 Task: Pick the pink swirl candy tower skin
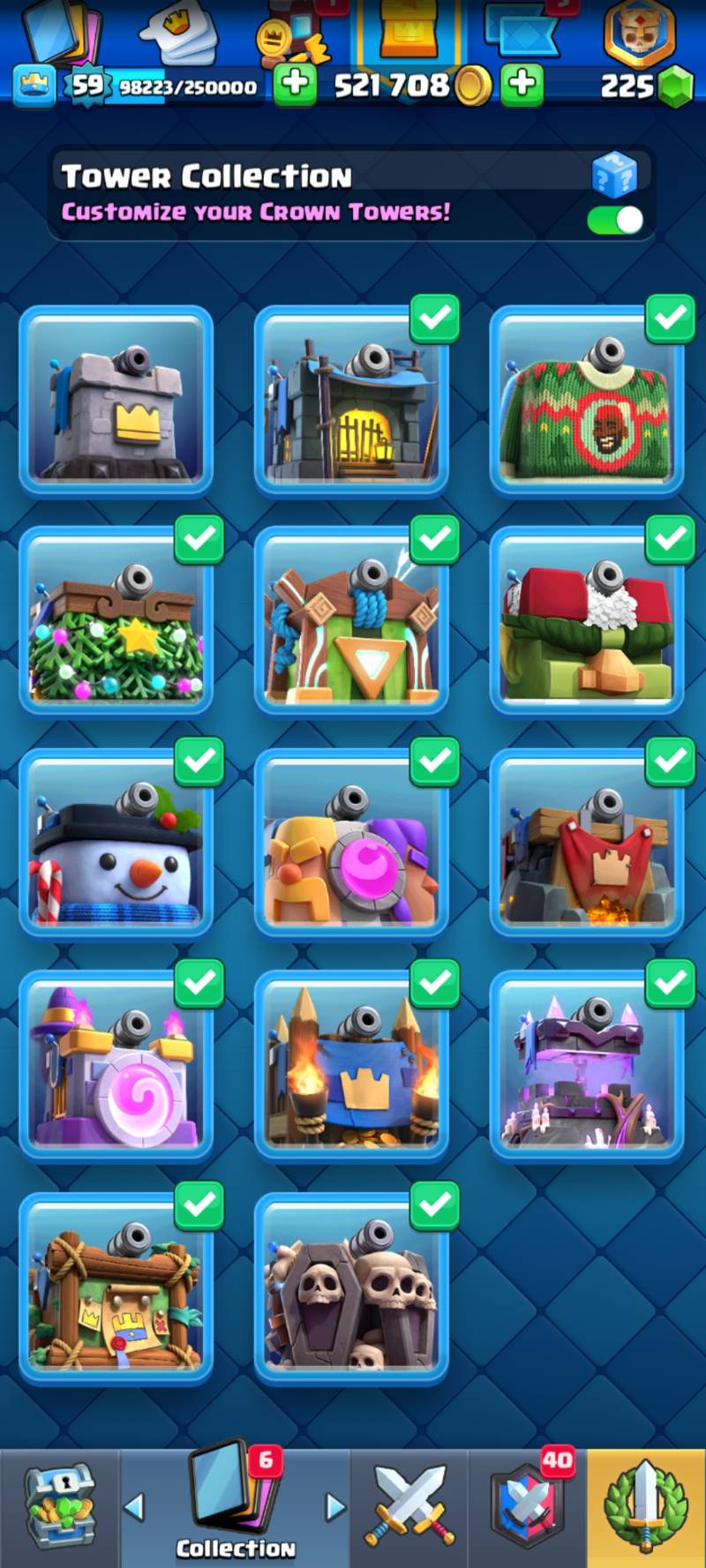click(x=116, y=1066)
